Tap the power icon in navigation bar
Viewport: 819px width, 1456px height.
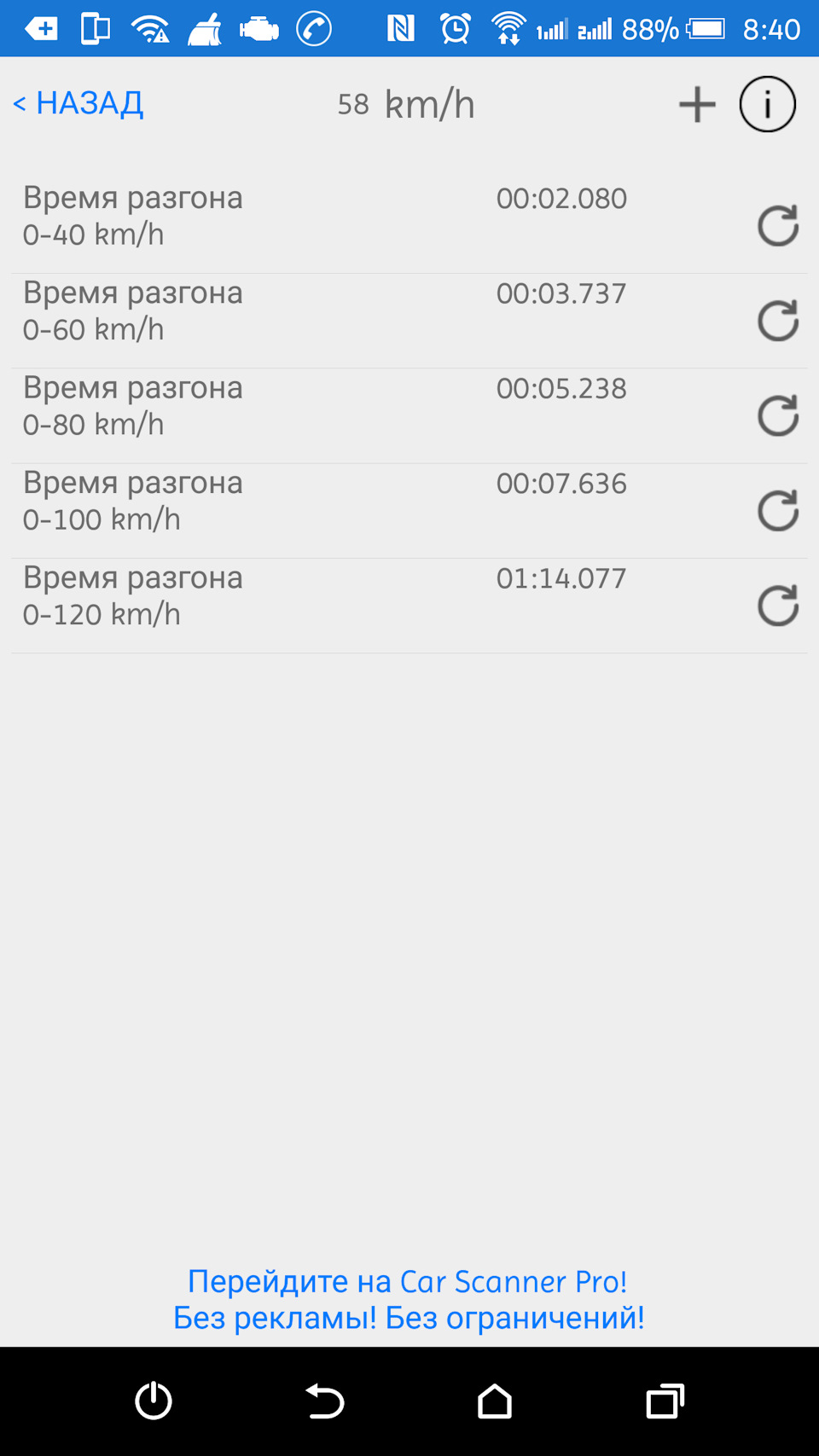(x=154, y=1401)
